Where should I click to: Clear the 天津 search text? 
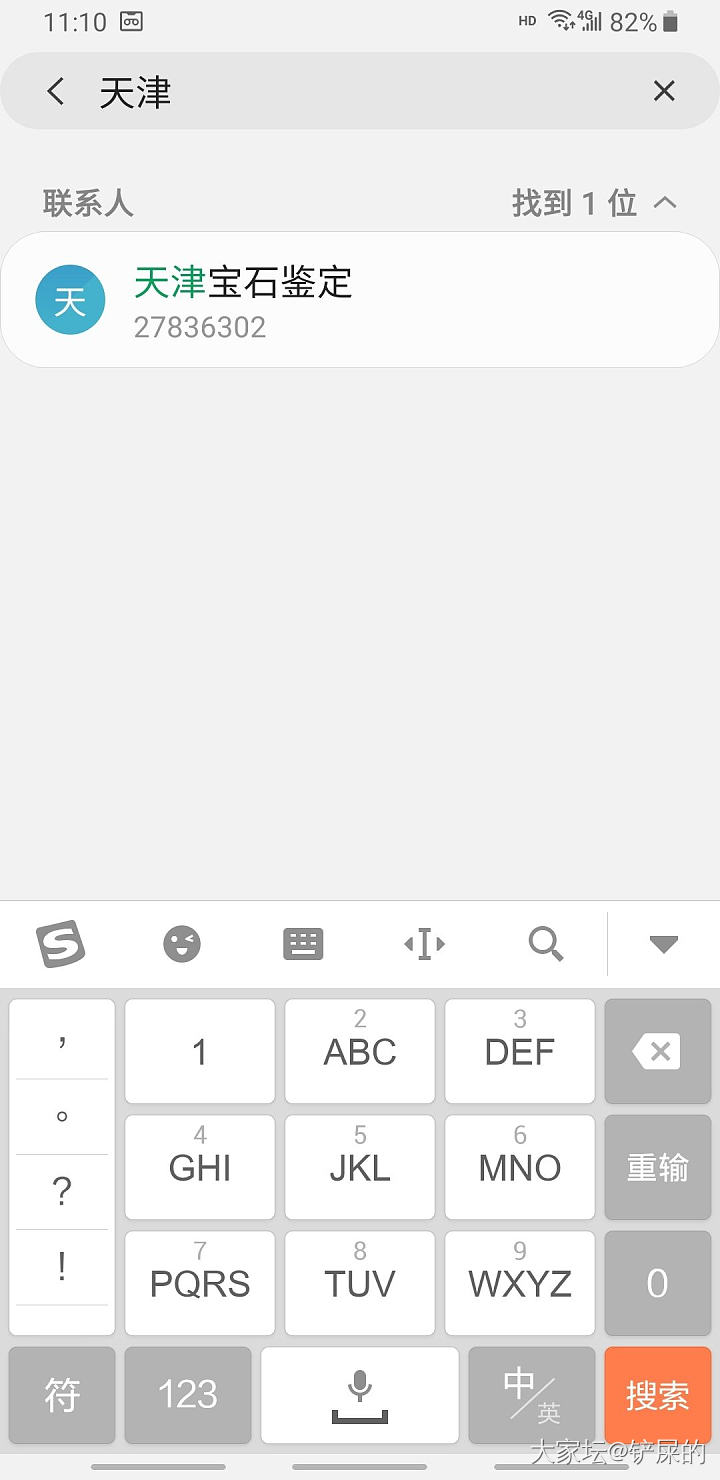pyautogui.click(x=664, y=92)
